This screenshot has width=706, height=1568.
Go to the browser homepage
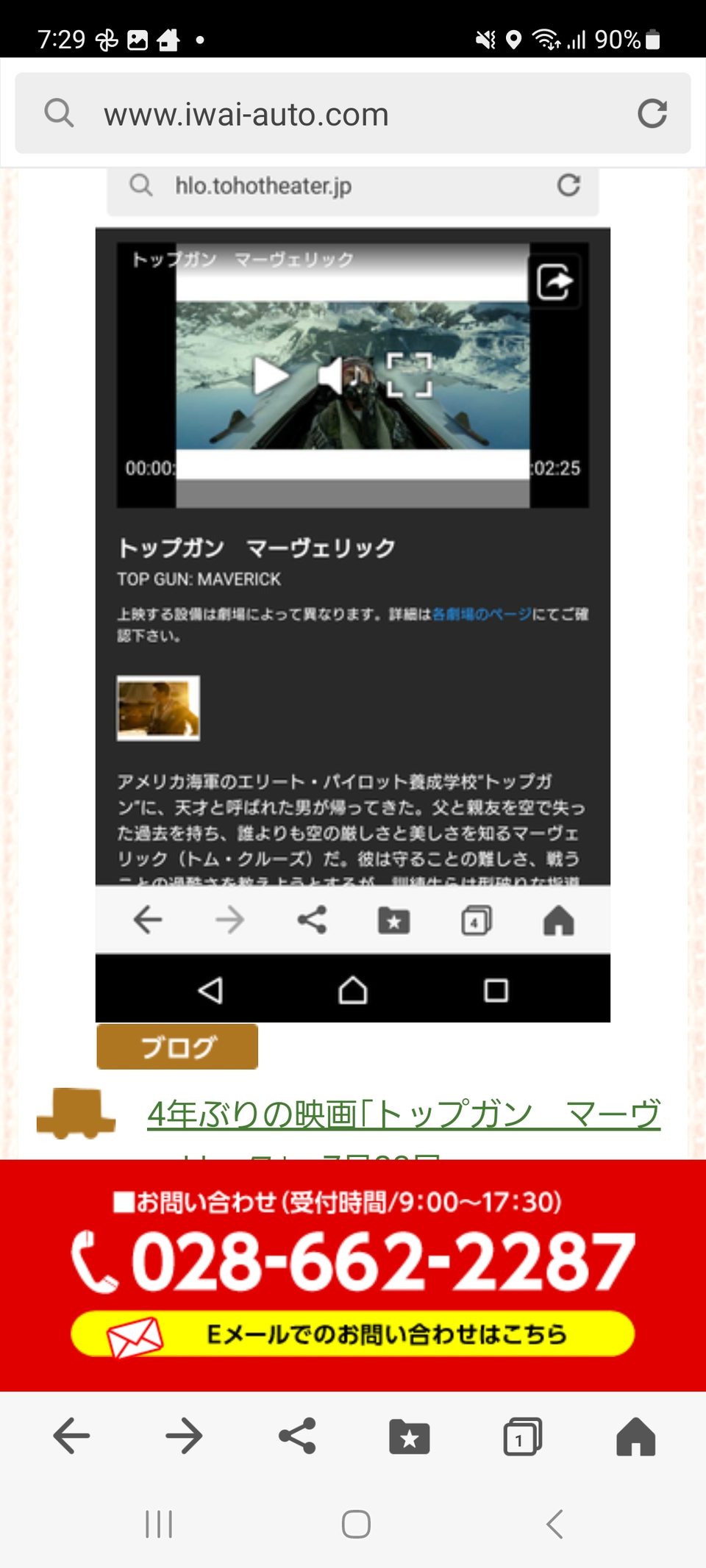coord(635,1436)
